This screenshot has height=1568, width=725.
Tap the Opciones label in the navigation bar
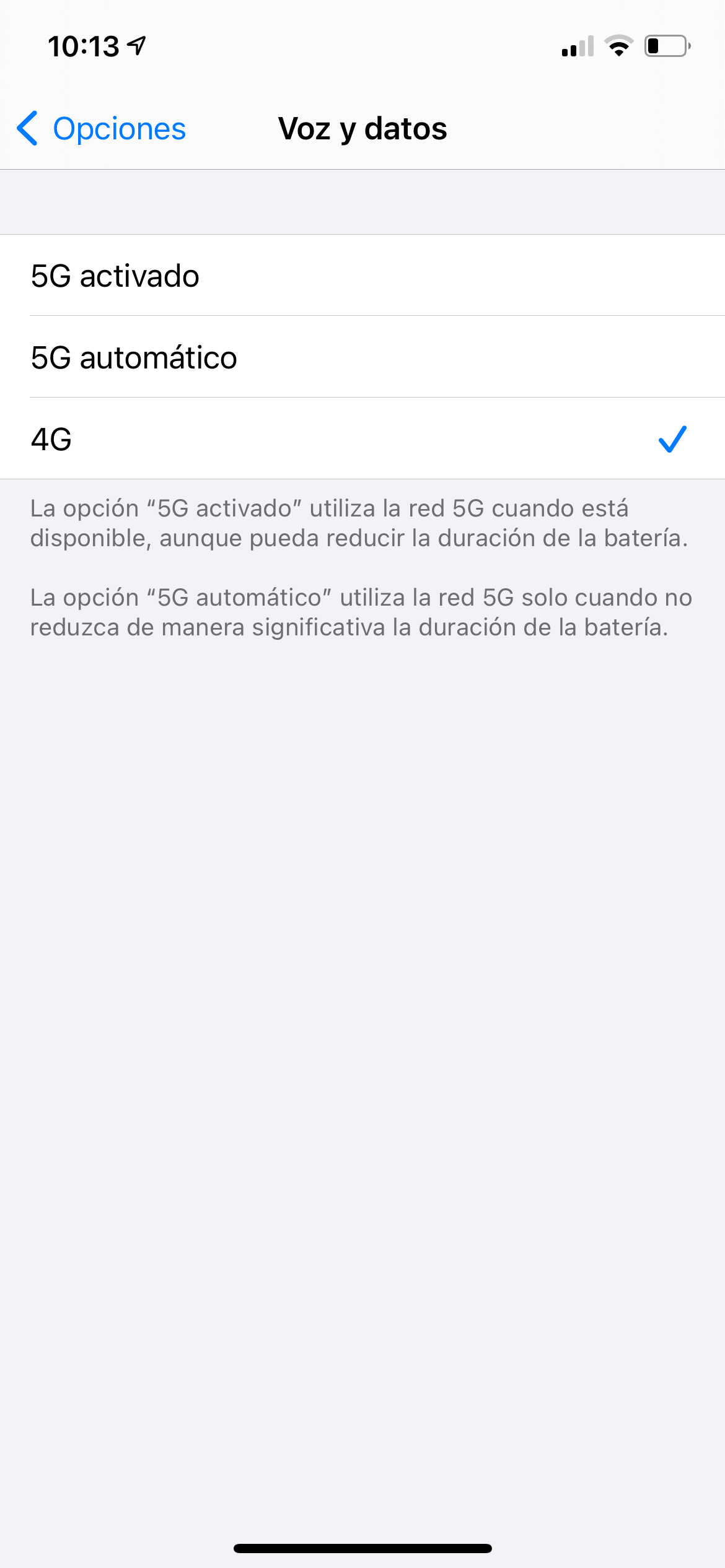click(x=119, y=129)
